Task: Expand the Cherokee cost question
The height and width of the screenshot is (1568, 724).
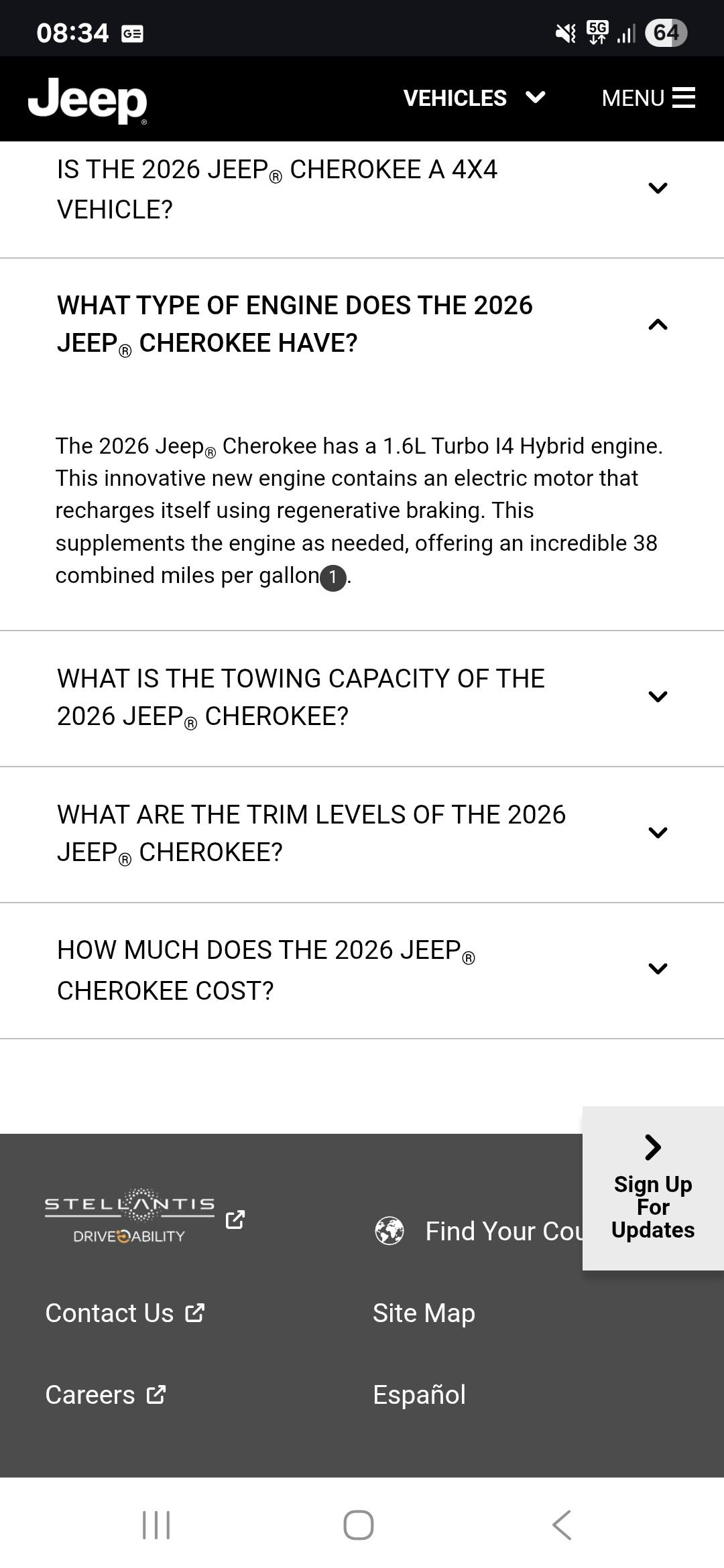Action: 362,970
